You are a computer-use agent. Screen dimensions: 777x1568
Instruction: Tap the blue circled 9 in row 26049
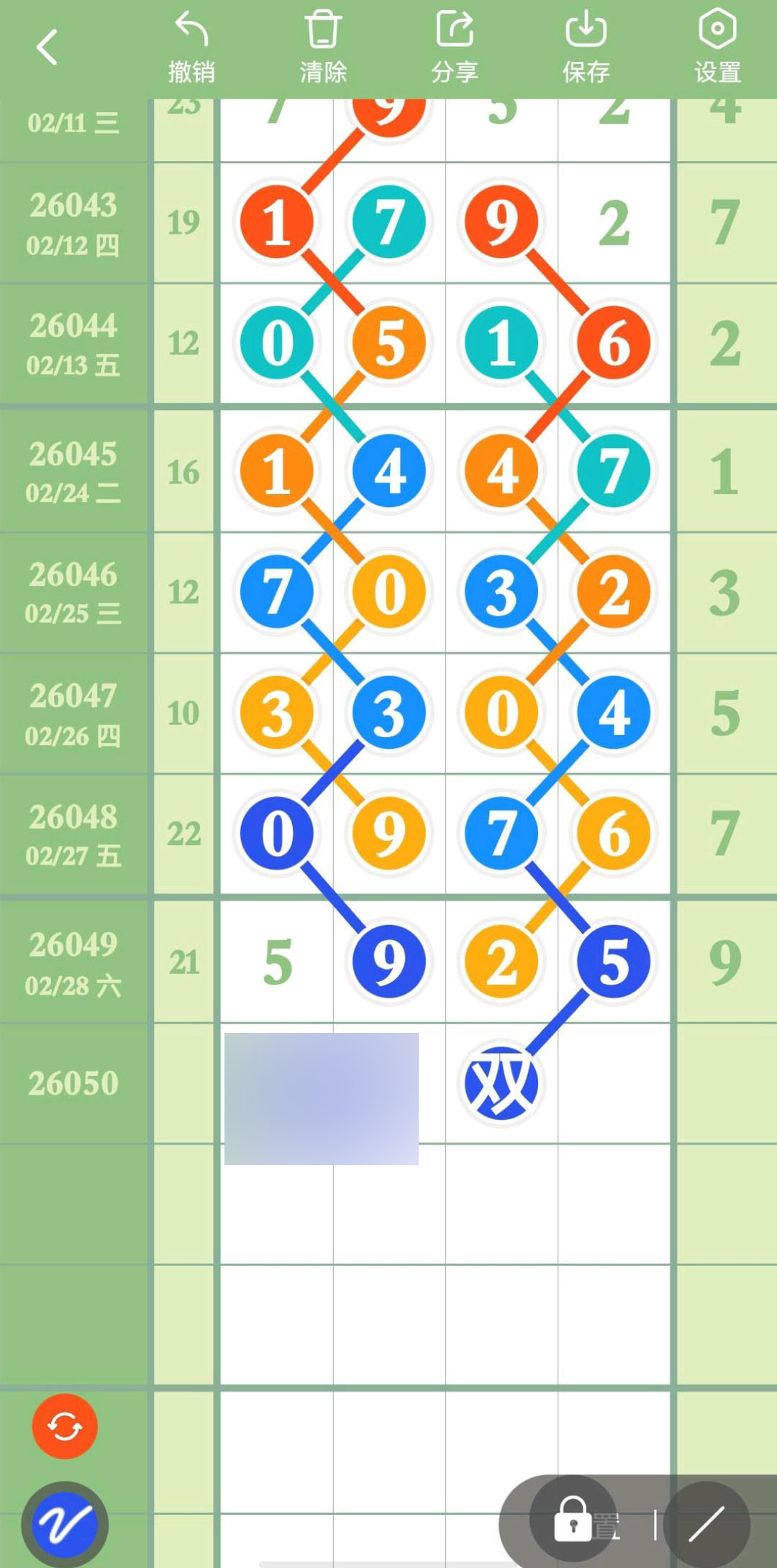pyautogui.click(x=389, y=962)
